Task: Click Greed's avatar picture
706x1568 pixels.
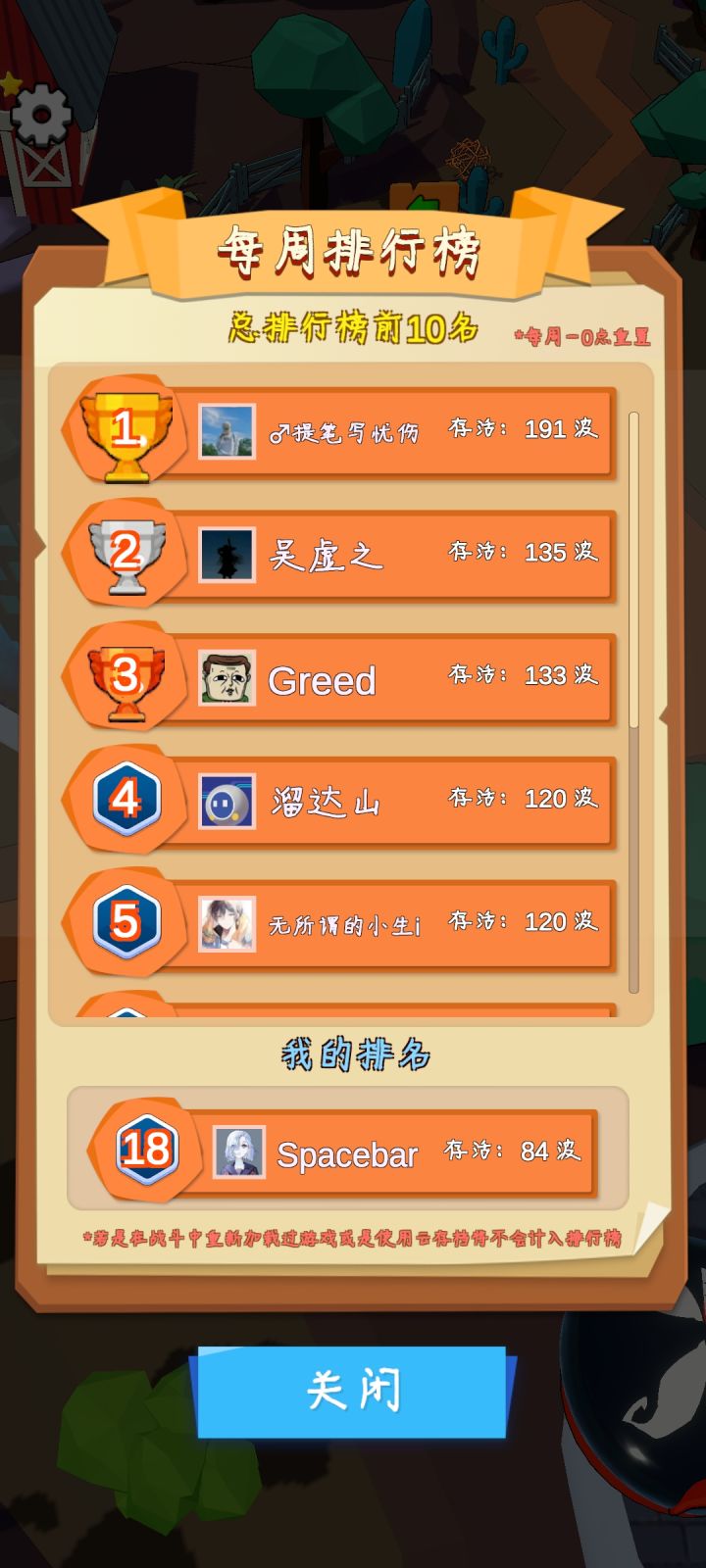Action: [227, 676]
